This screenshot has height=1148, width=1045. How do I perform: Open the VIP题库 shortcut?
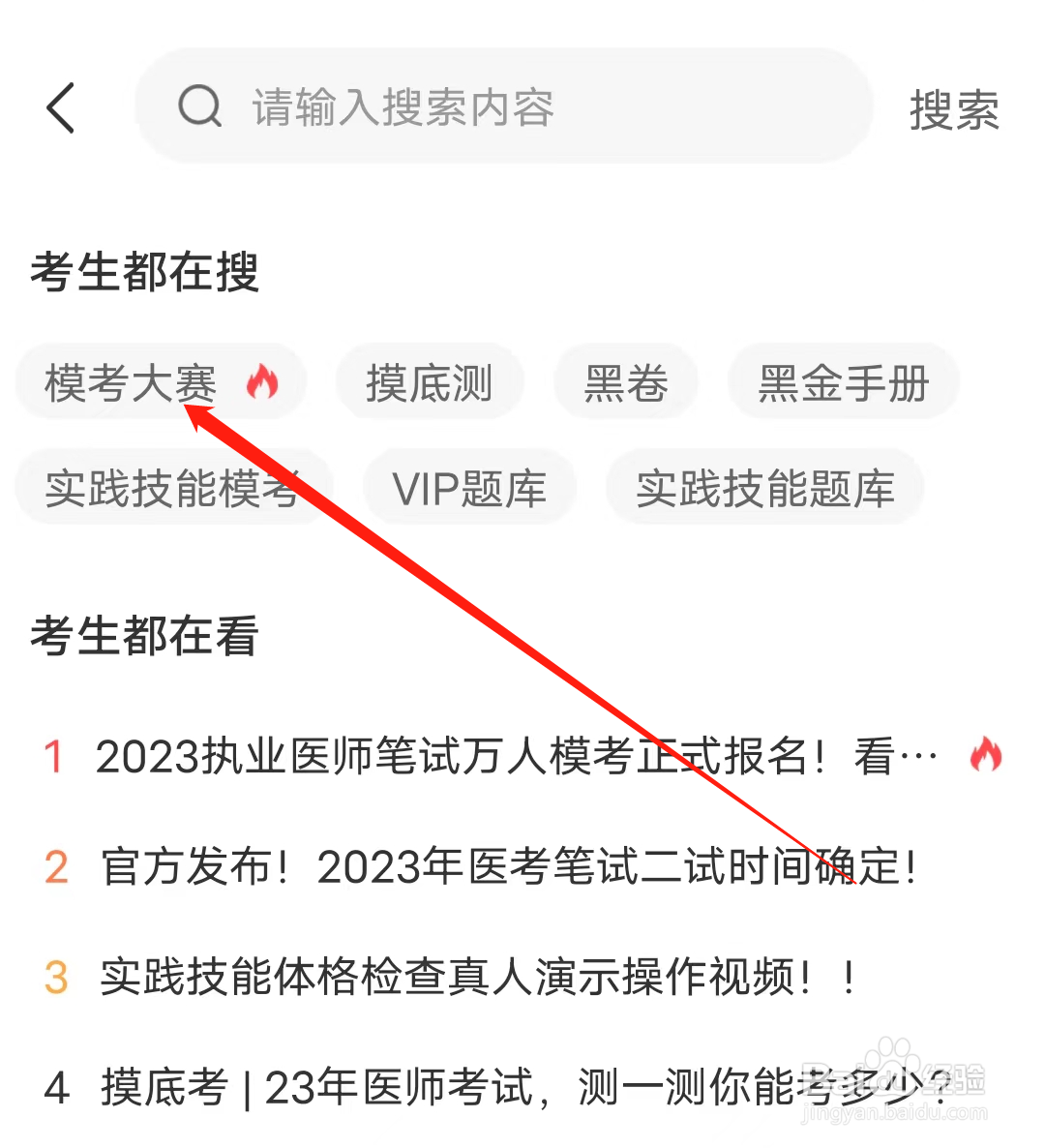point(469,488)
